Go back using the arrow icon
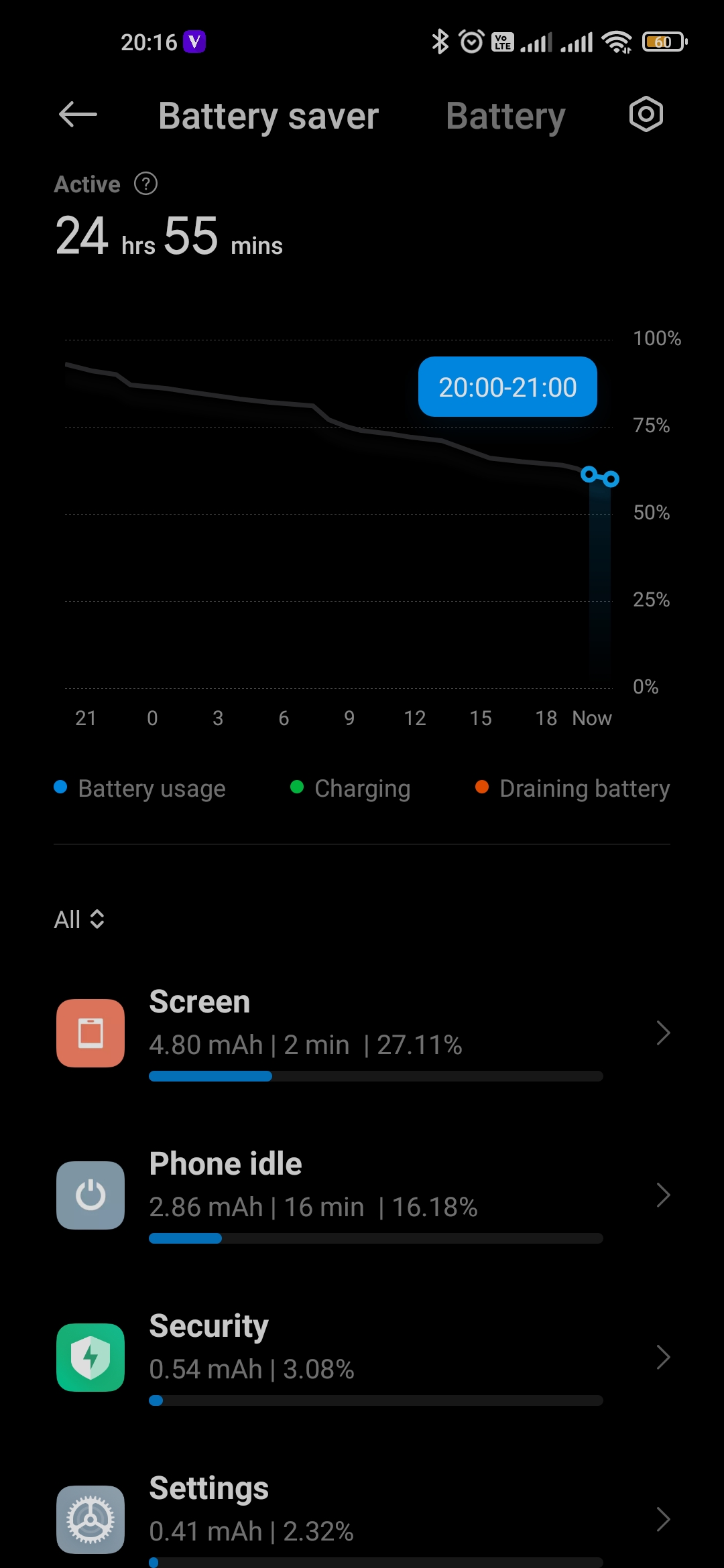The height and width of the screenshot is (1568, 724). point(78,115)
